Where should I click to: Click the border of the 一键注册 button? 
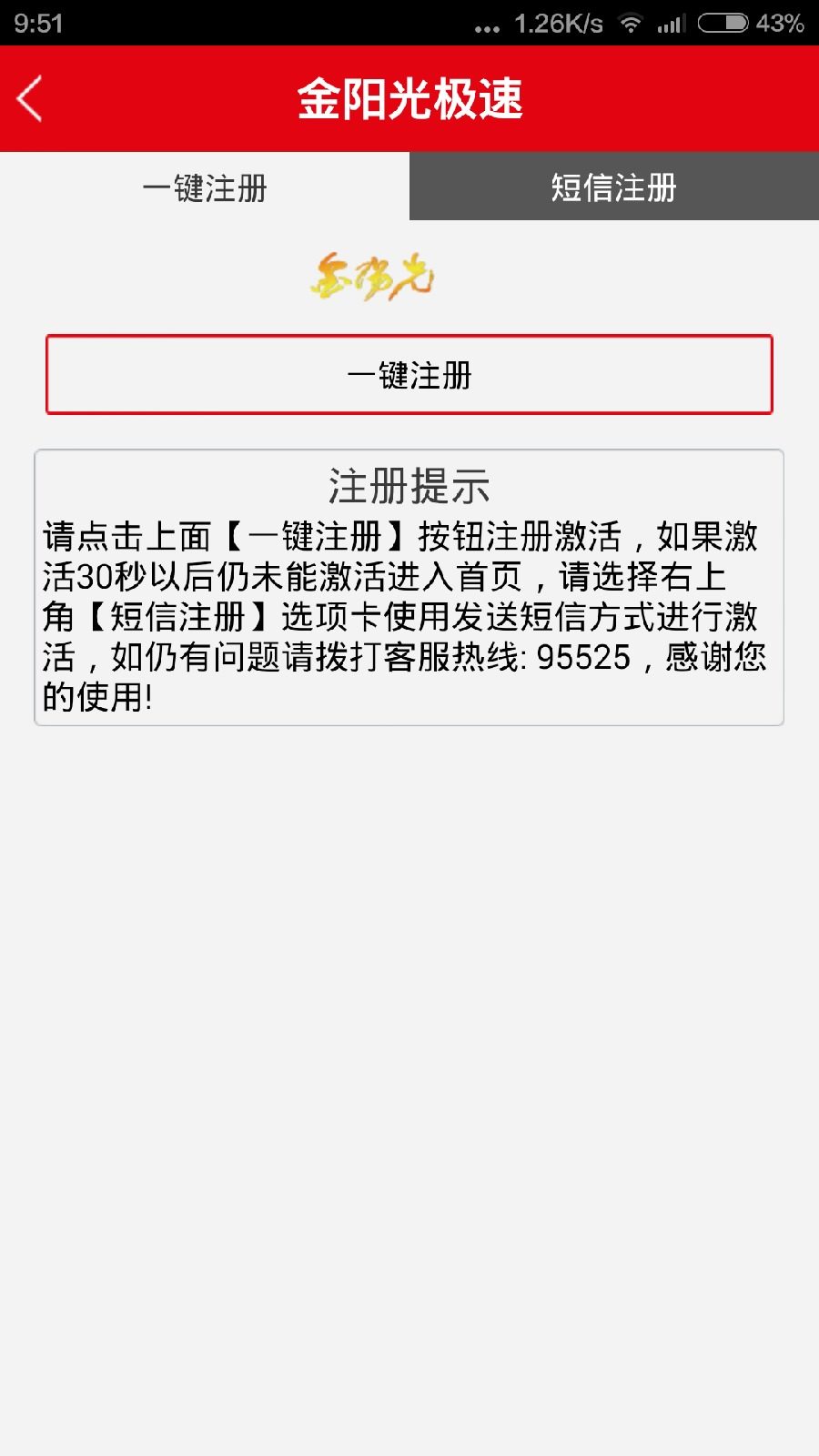click(47, 375)
